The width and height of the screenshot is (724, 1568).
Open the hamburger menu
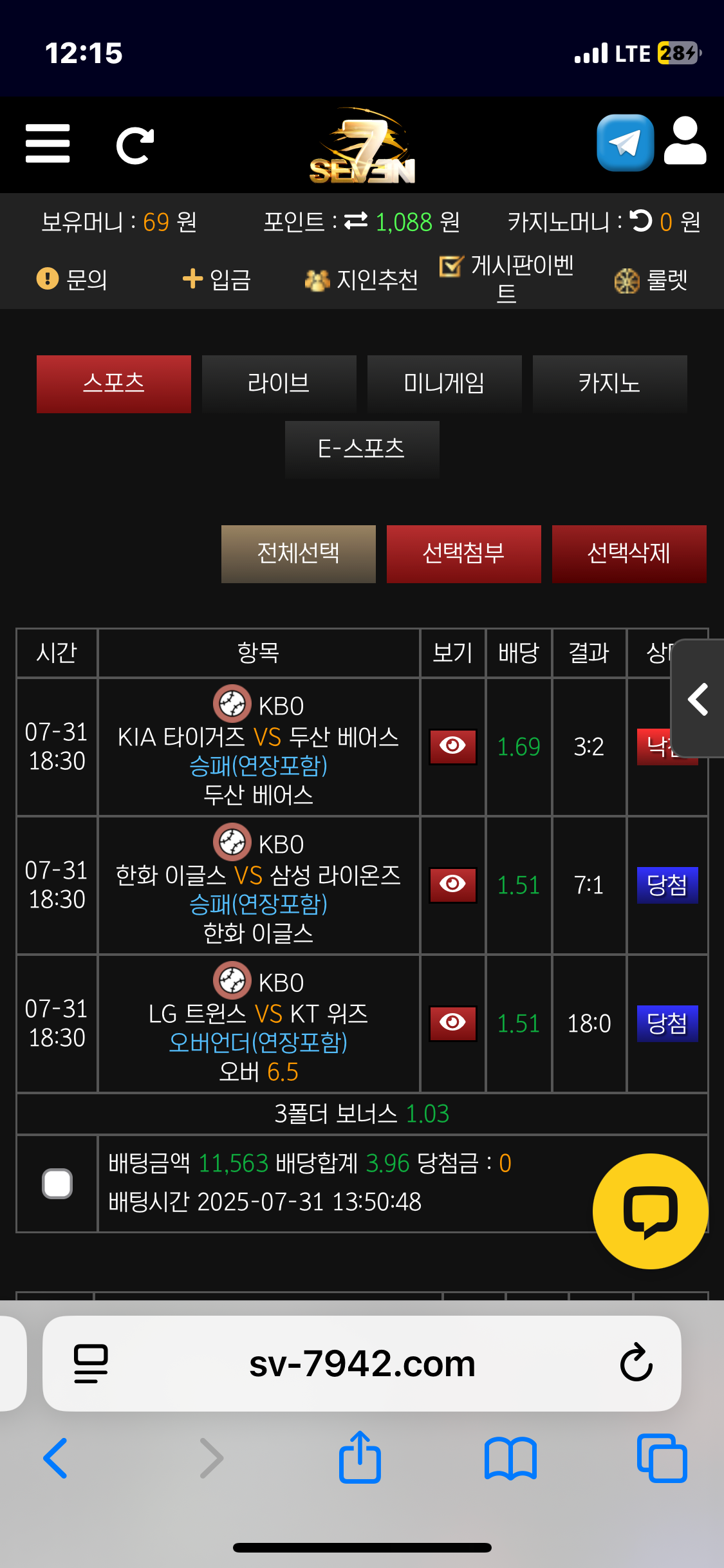point(48,144)
